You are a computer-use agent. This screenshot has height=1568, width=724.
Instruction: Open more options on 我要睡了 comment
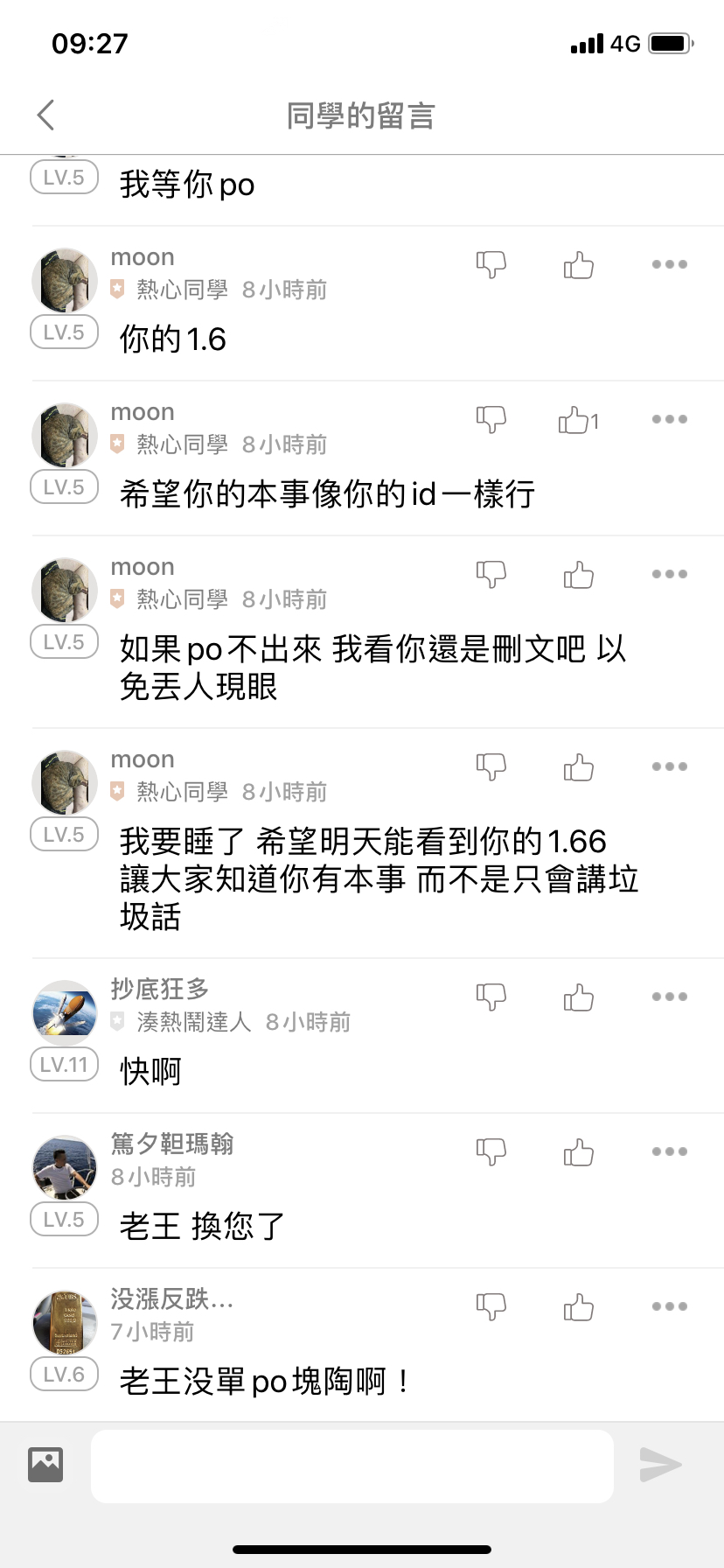669,766
